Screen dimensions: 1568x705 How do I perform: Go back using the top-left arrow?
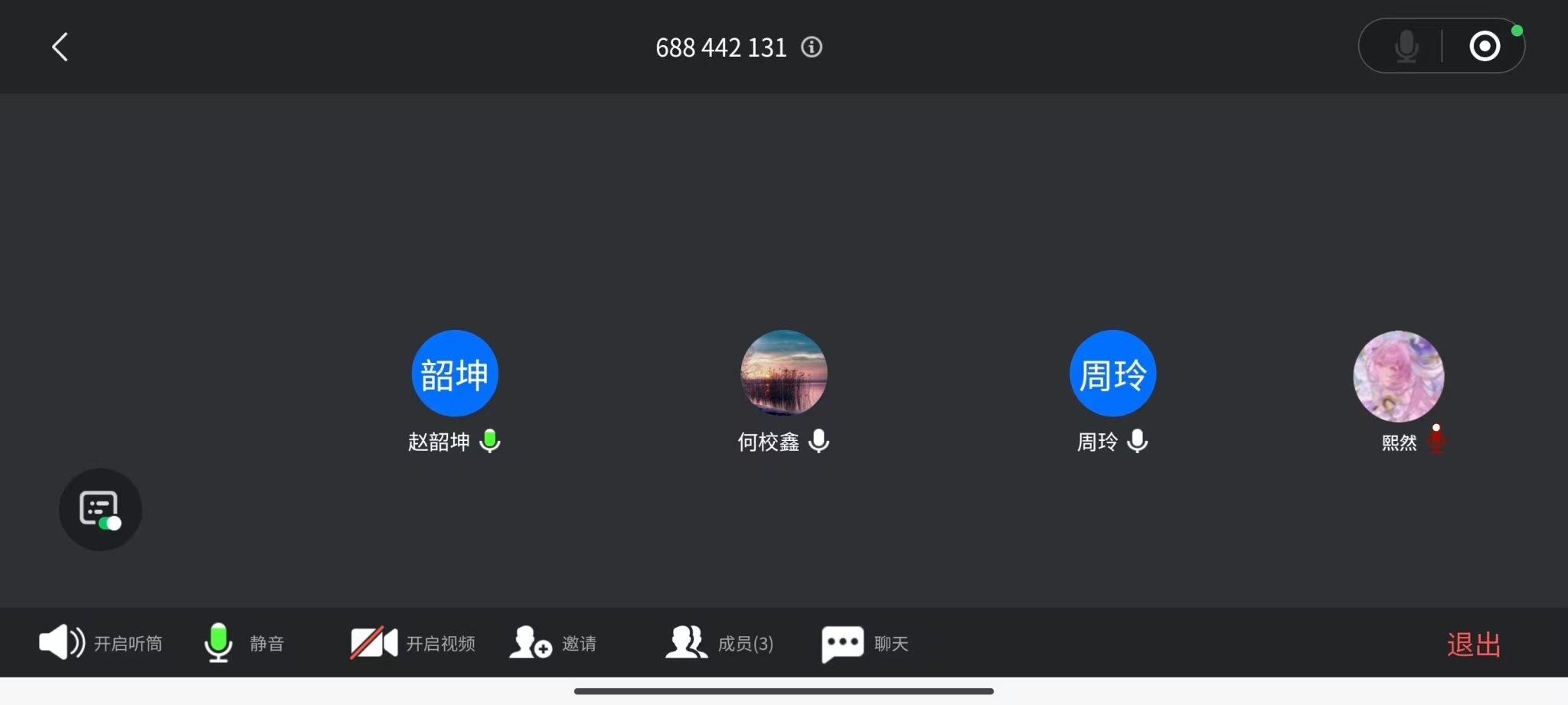(60, 47)
